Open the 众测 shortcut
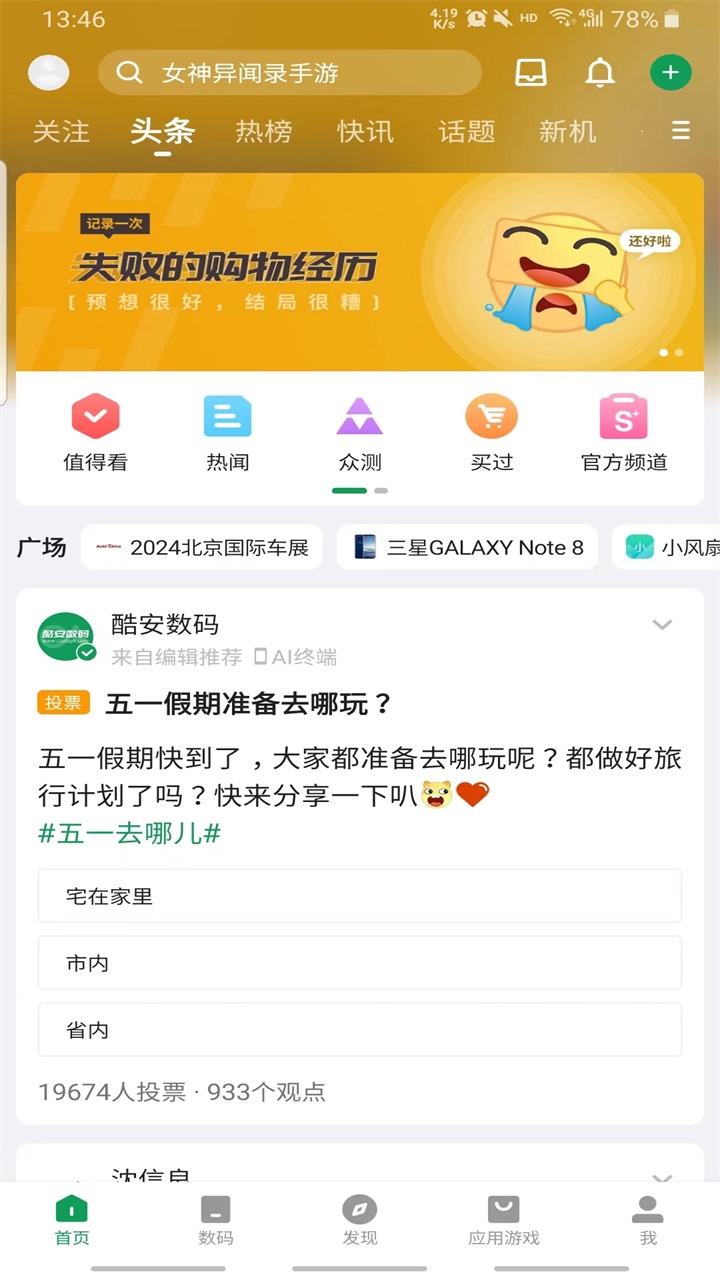 [360, 433]
